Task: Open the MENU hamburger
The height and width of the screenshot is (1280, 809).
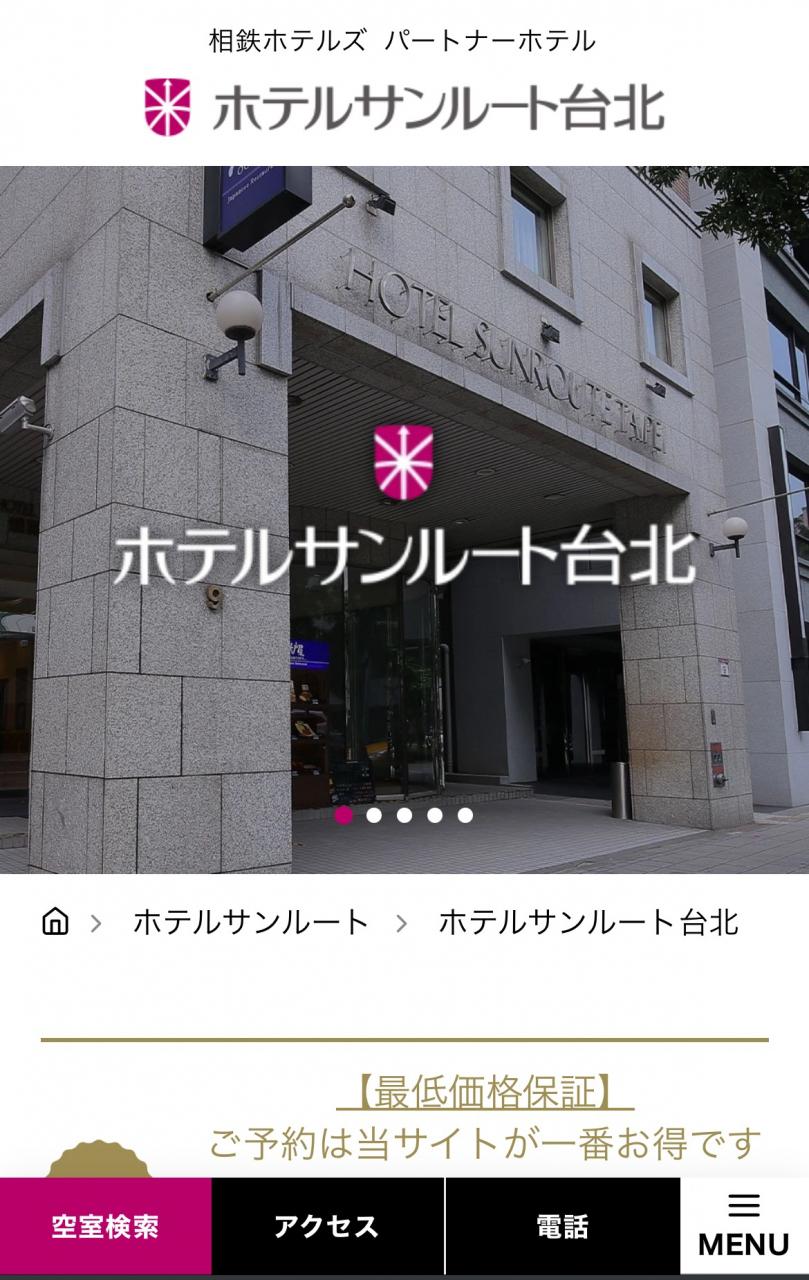Action: tap(743, 1226)
